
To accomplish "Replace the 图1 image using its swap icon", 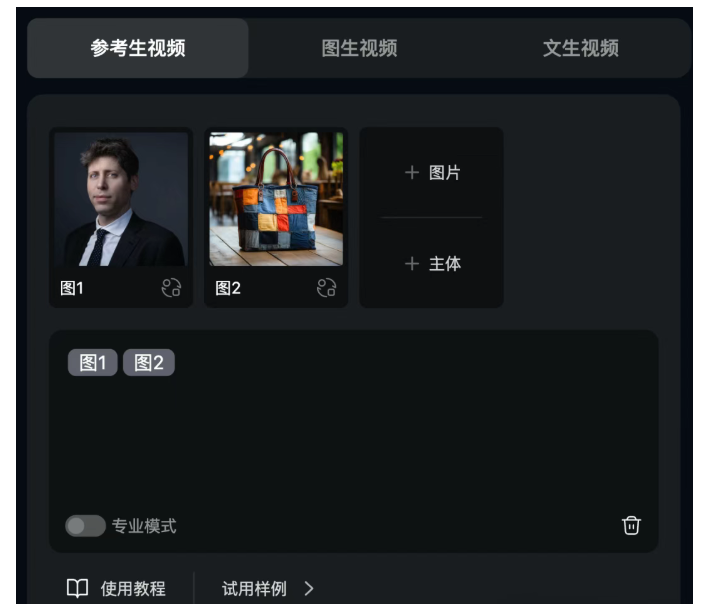I will 171,289.
